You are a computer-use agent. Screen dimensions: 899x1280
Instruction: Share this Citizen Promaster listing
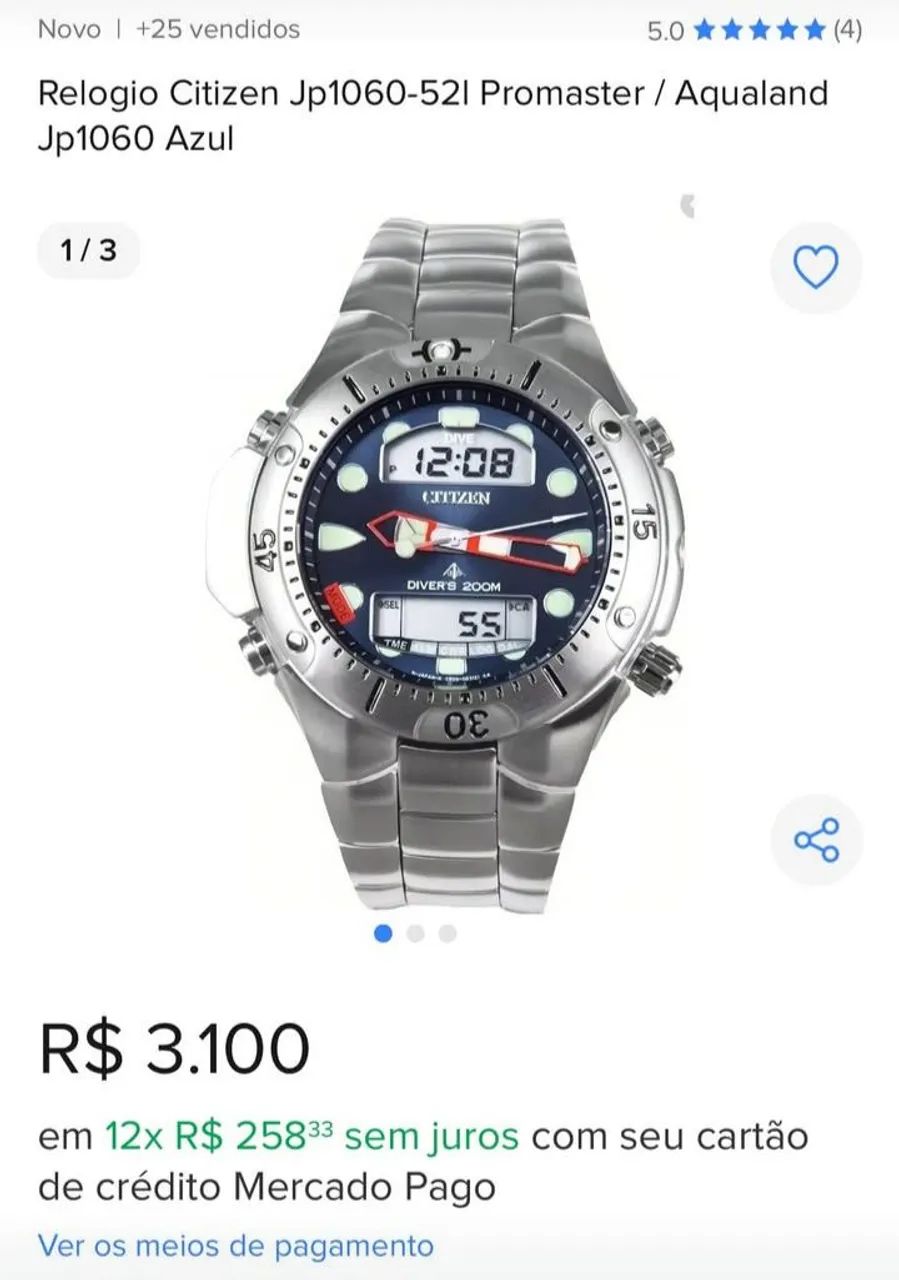click(816, 840)
